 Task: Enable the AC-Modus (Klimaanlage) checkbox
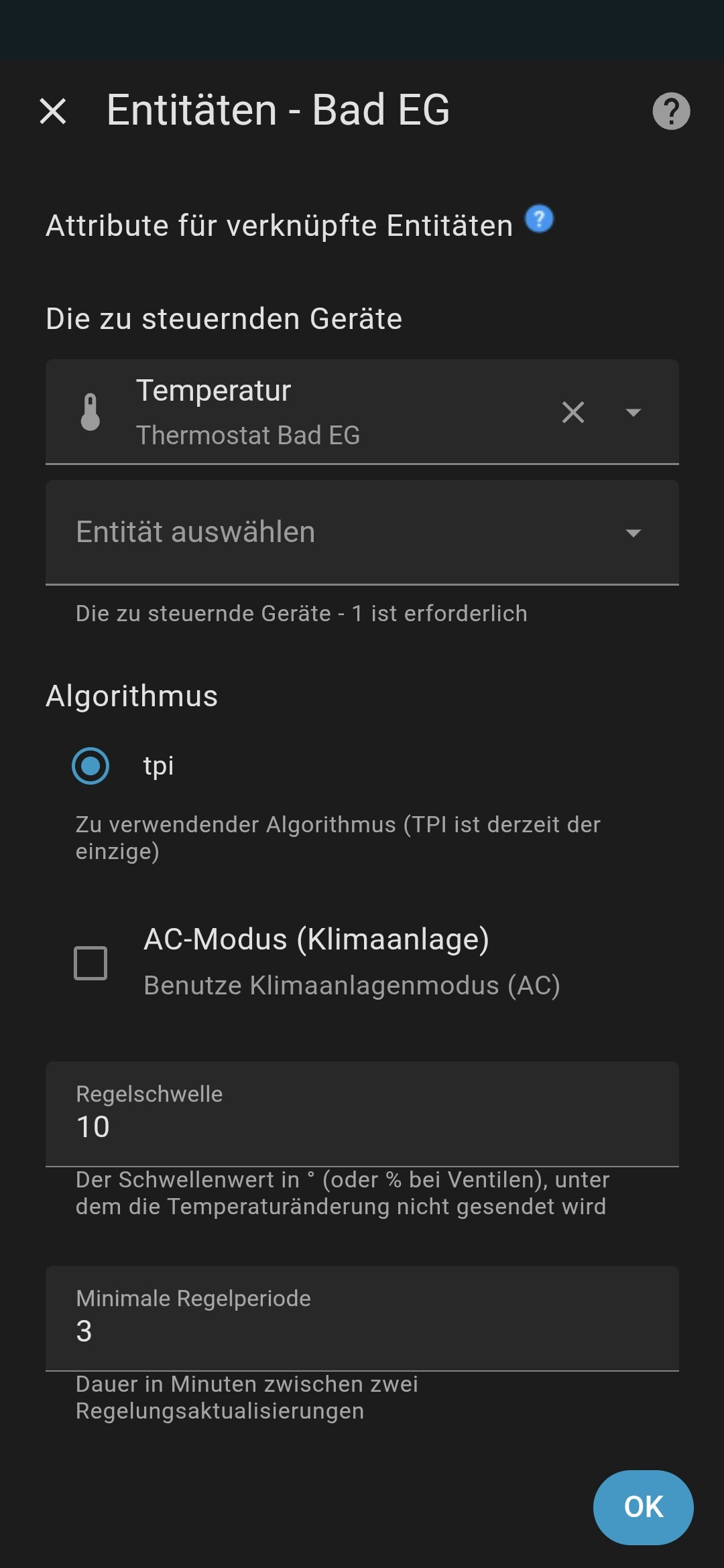(90, 963)
